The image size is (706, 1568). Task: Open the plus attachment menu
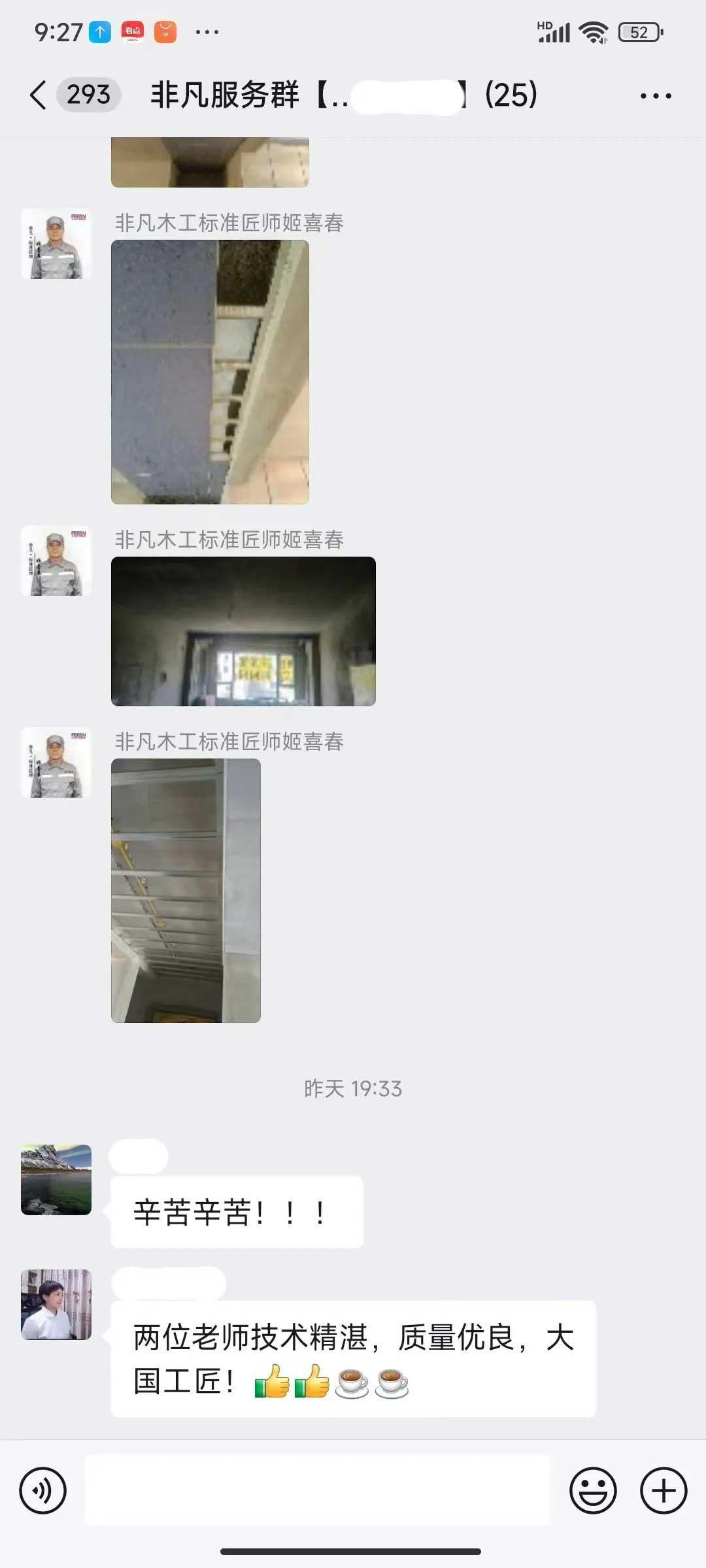pos(663,1490)
